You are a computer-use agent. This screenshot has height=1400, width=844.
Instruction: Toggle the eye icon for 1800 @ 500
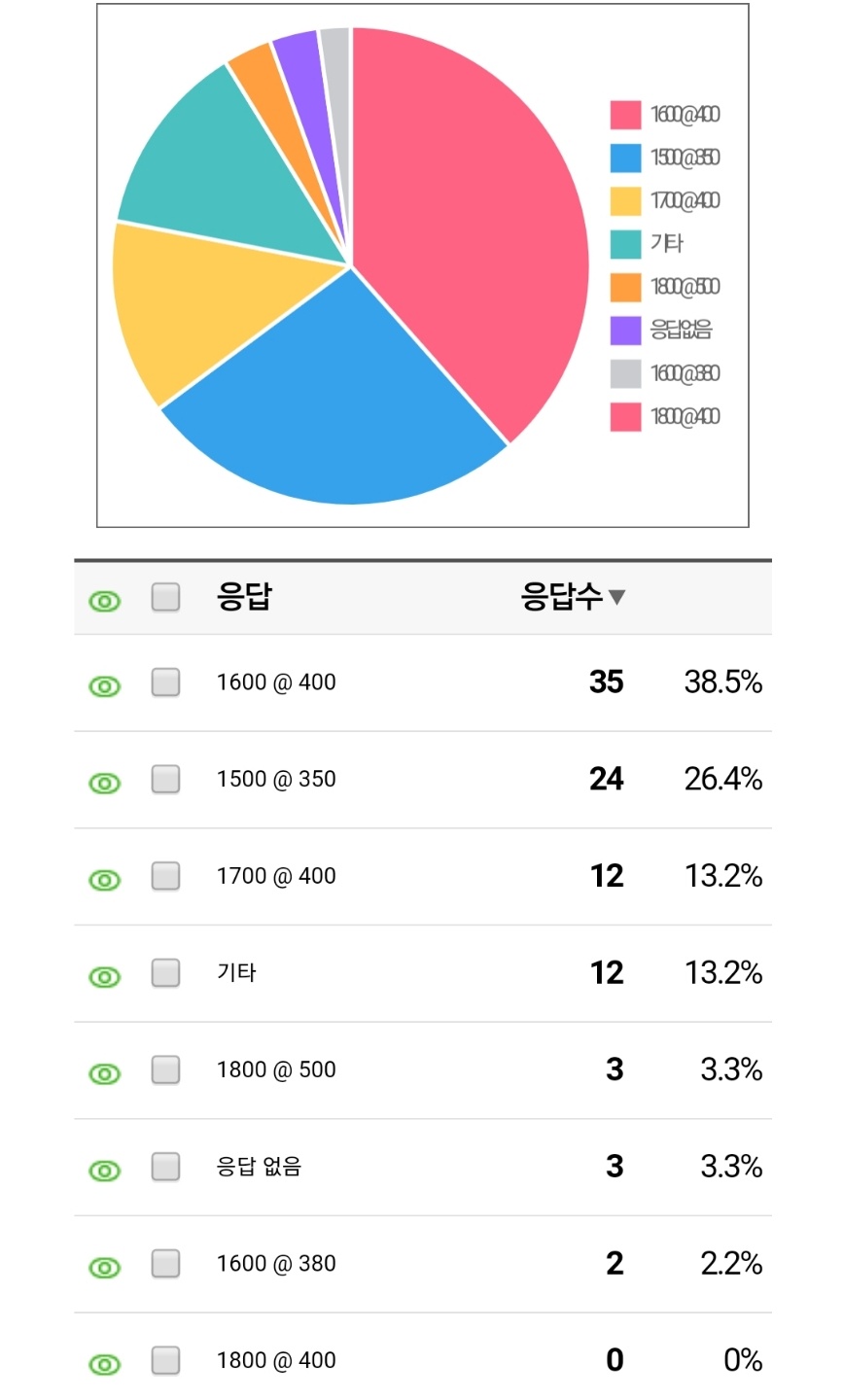coord(105,1073)
